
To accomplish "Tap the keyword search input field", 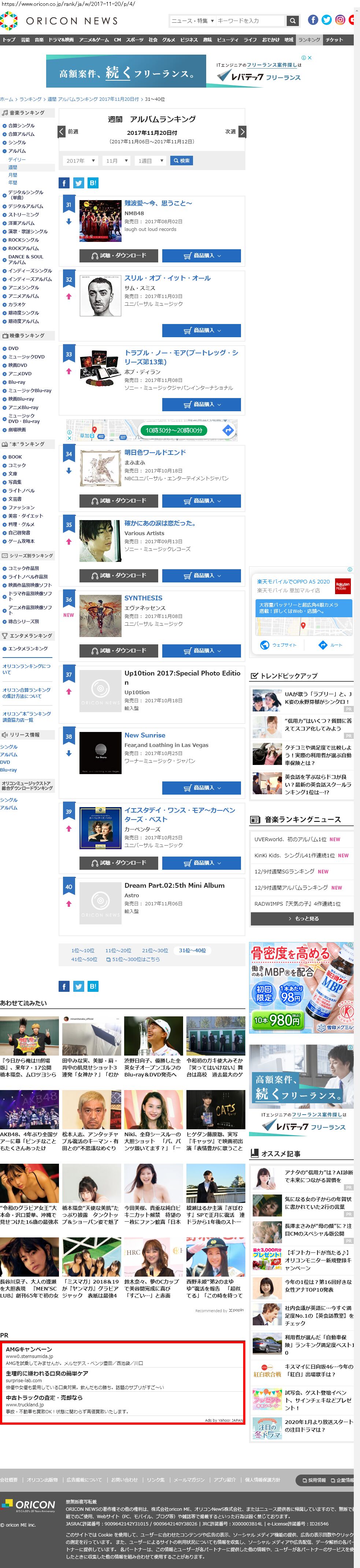I will point(249,21).
